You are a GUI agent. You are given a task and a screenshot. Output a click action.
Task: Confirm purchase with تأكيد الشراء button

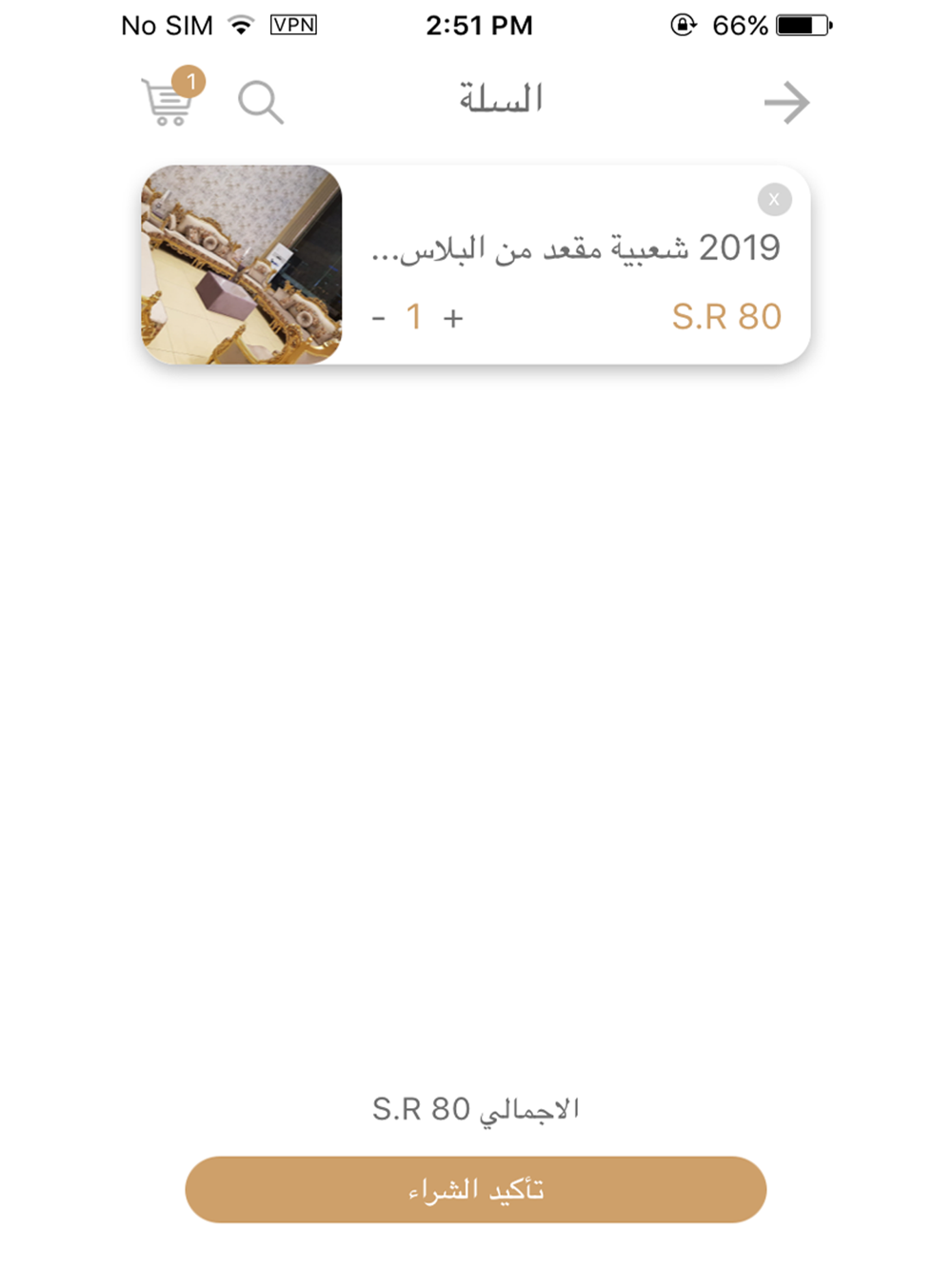(x=476, y=1189)
